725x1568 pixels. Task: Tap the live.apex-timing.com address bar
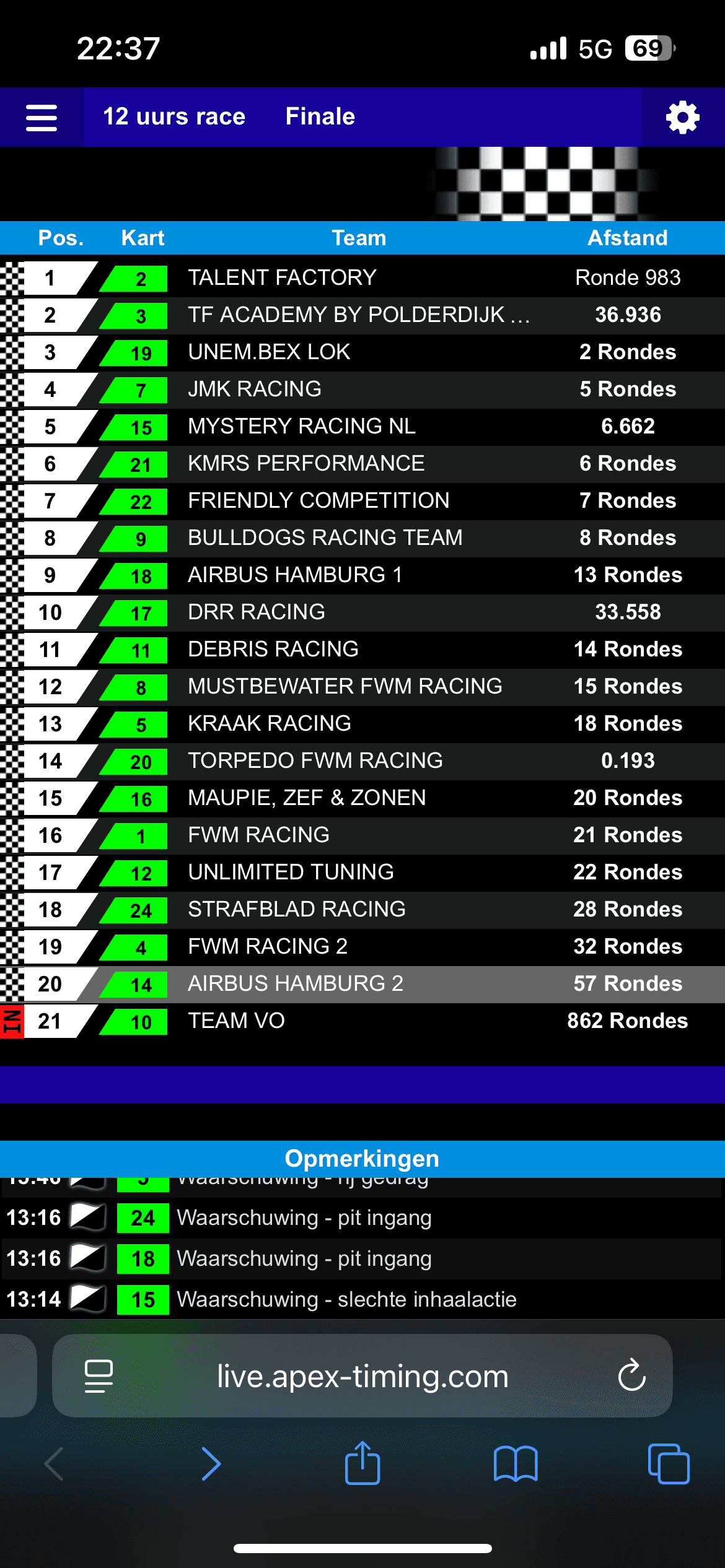362,1376
